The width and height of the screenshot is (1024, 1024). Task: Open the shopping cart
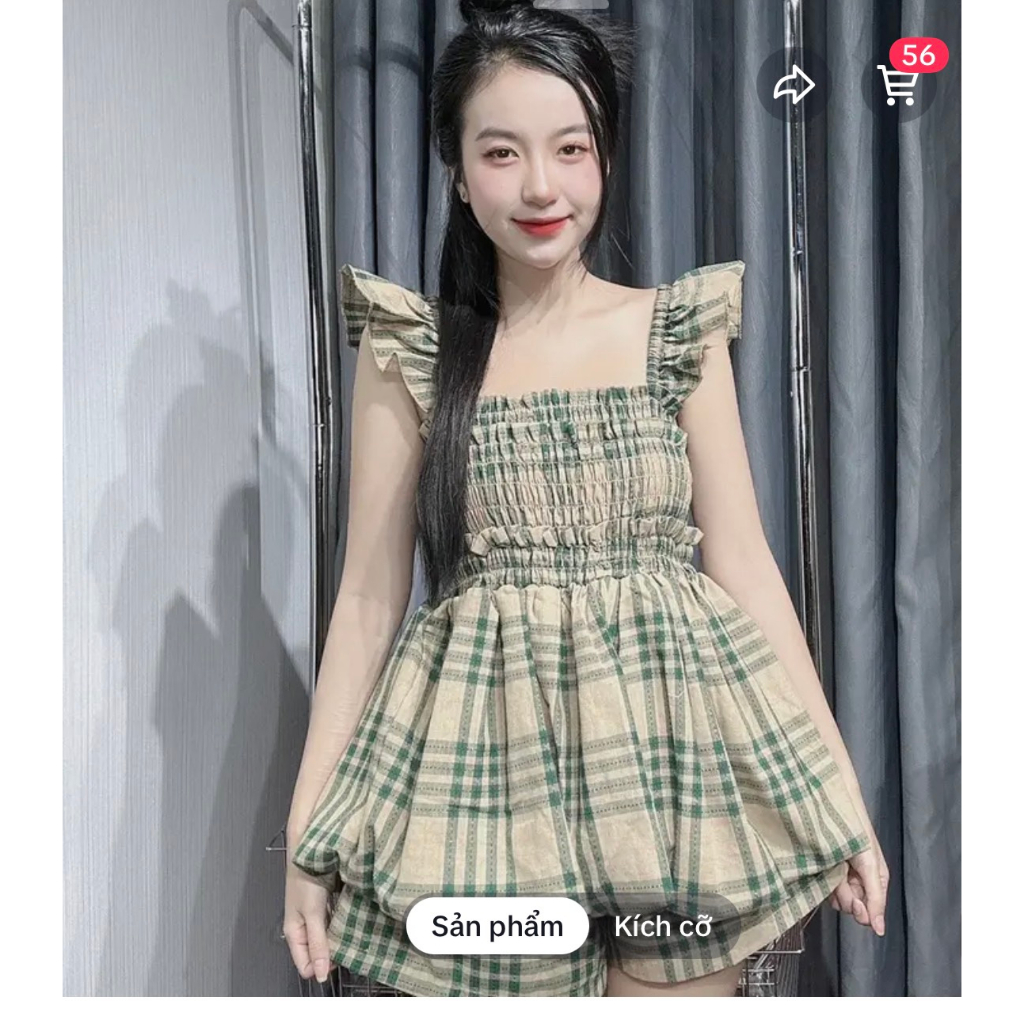[897, 86]
